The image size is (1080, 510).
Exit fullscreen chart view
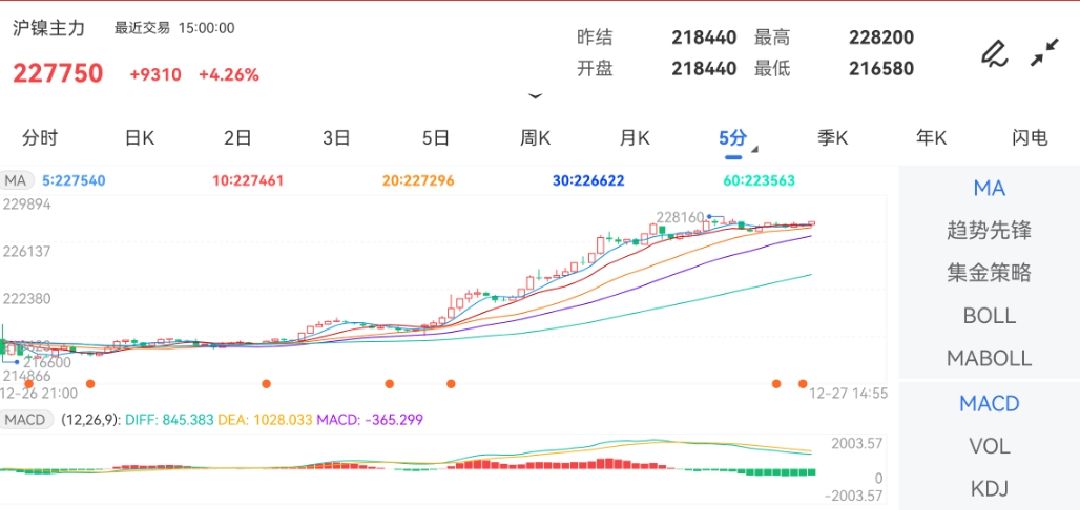click(1045, 53)
